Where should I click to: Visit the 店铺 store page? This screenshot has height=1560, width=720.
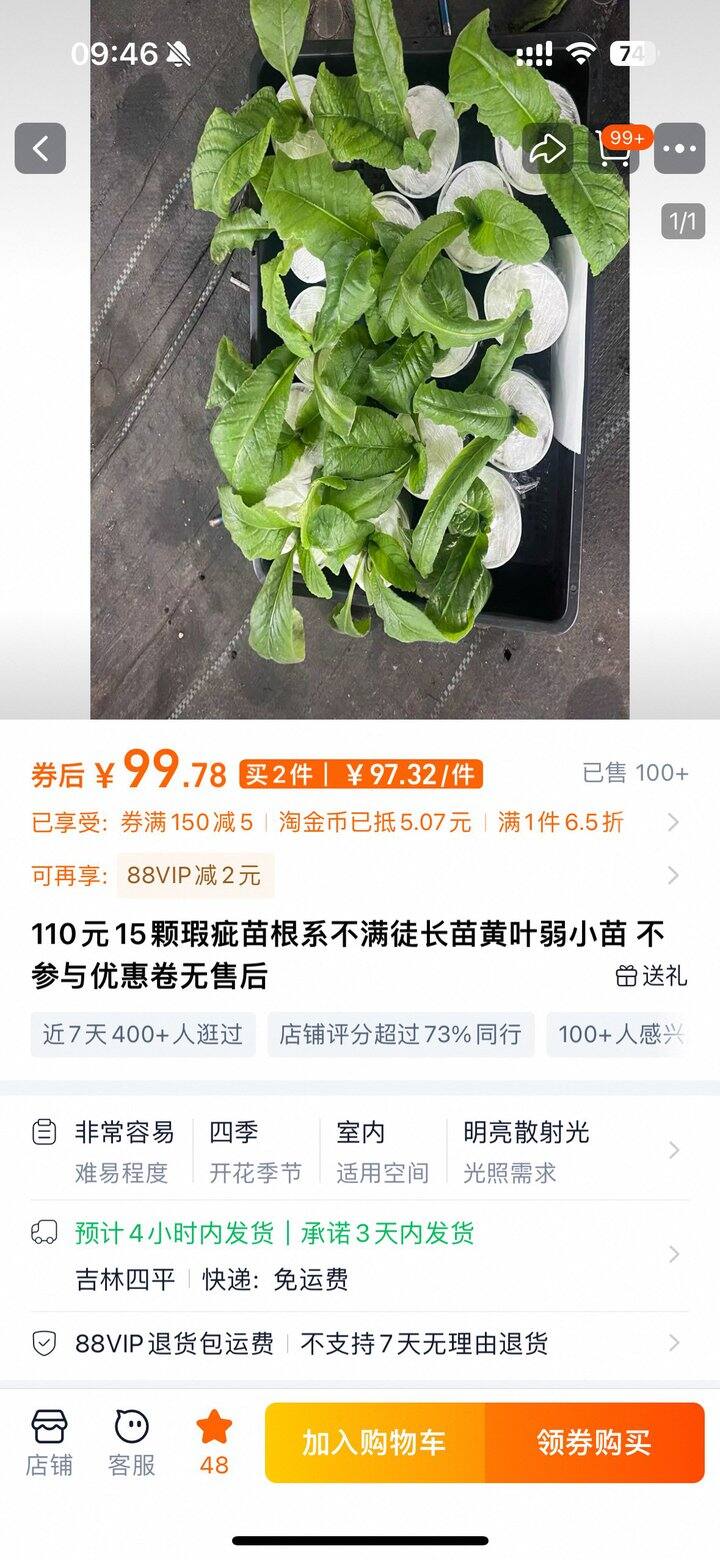tap(49, 1443)
